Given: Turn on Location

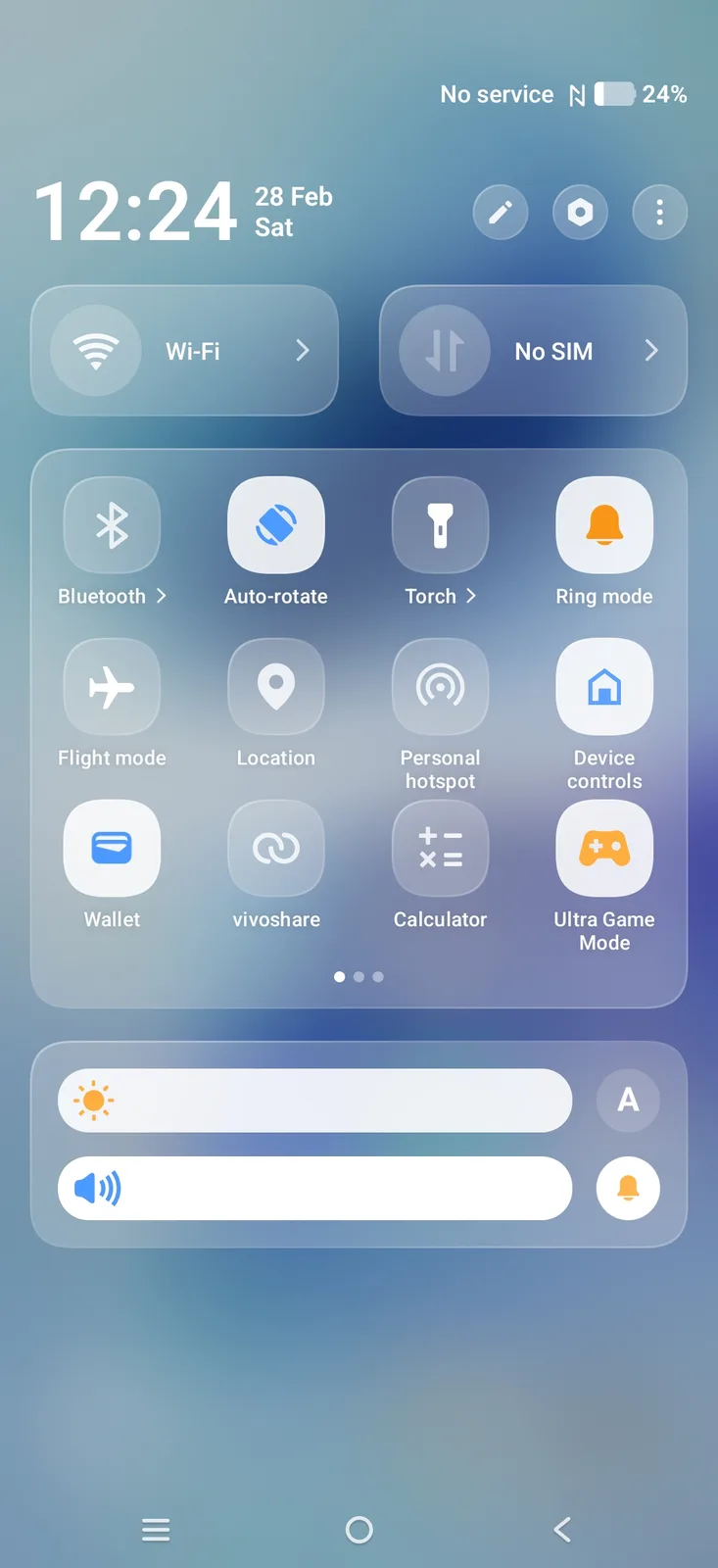Looking at the screenshot, I should (276, 687).
